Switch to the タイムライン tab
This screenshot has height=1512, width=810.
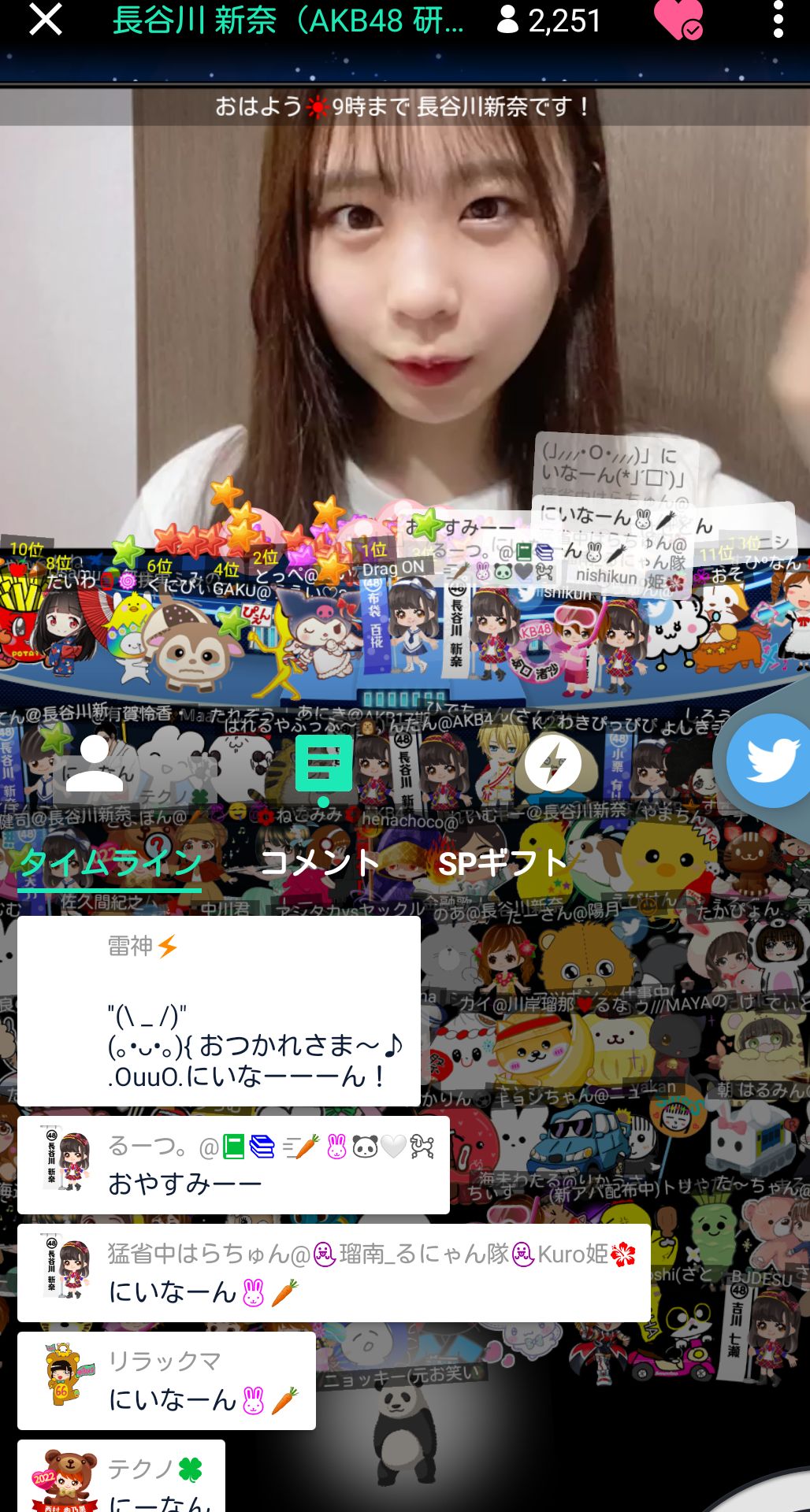pos(110,864)
